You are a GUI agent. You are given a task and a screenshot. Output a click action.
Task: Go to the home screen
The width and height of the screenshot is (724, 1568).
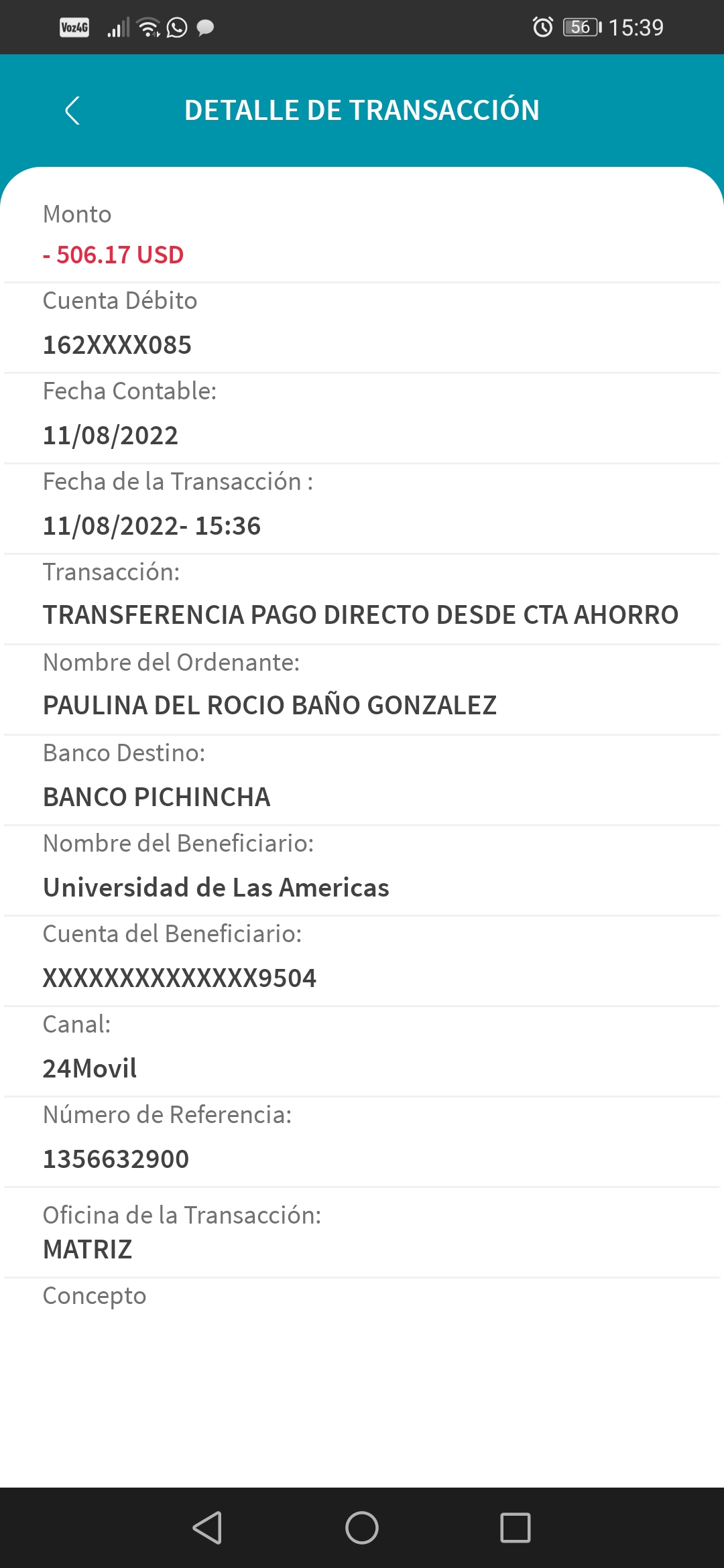tap(362, 1528)
